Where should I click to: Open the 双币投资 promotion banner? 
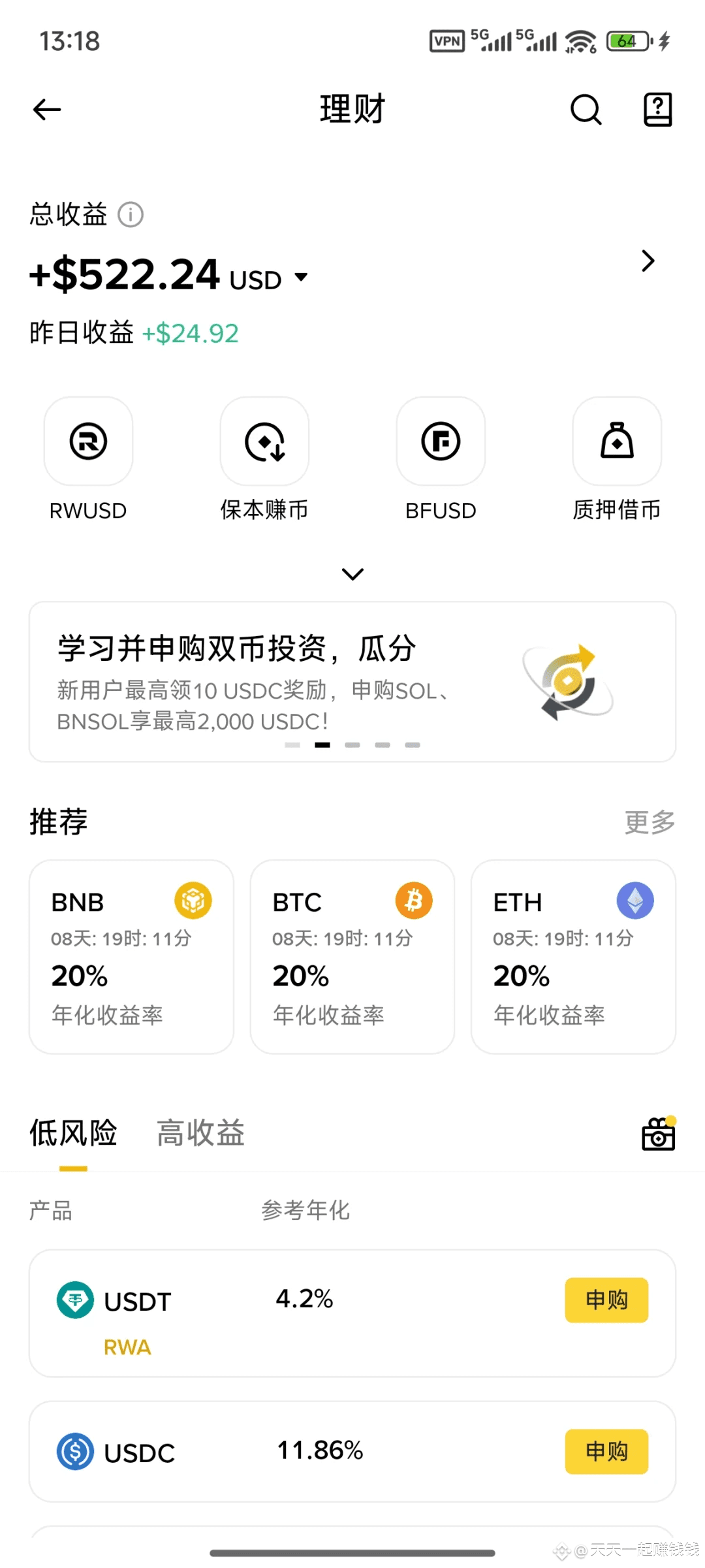[352, 681]
